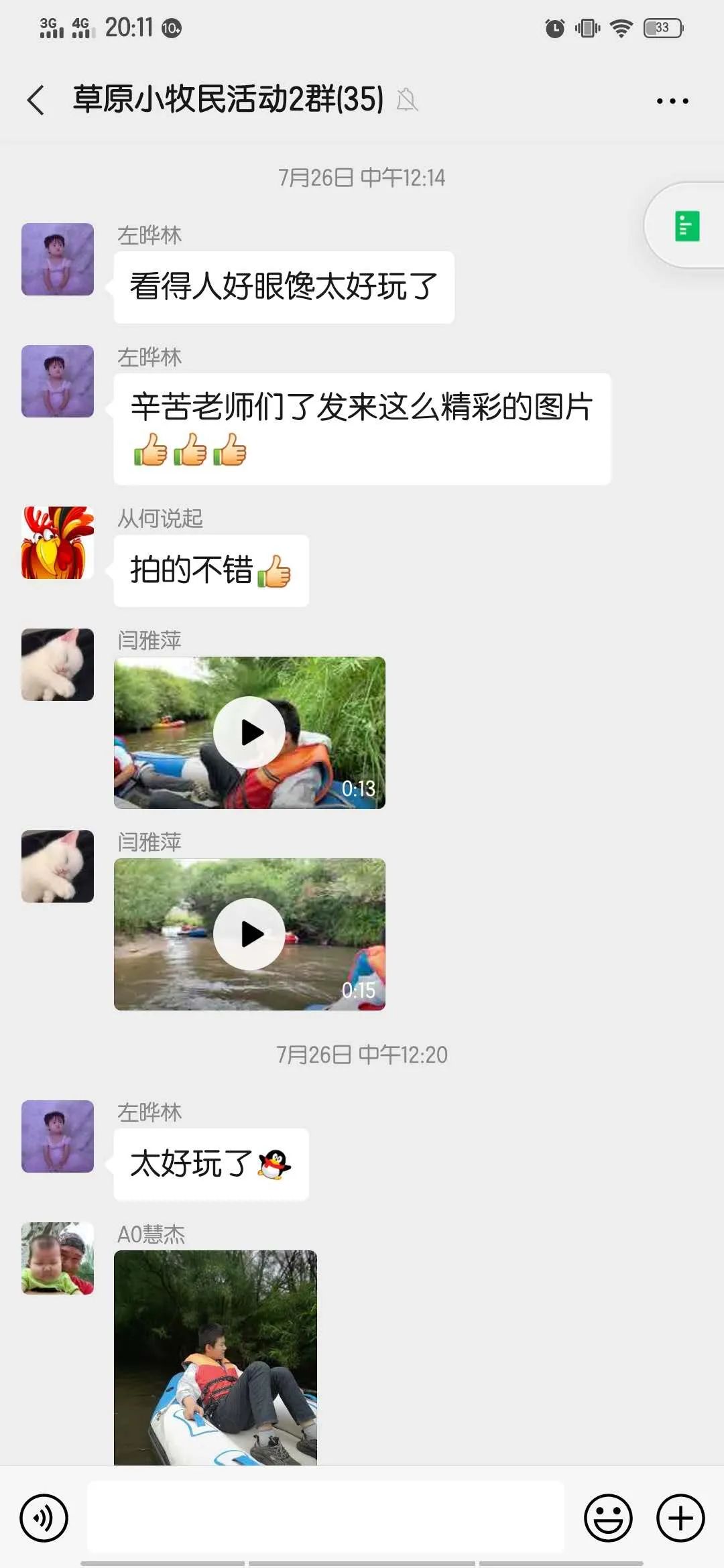Play the 0:15 video from 闫雅萍

(249, 934)
